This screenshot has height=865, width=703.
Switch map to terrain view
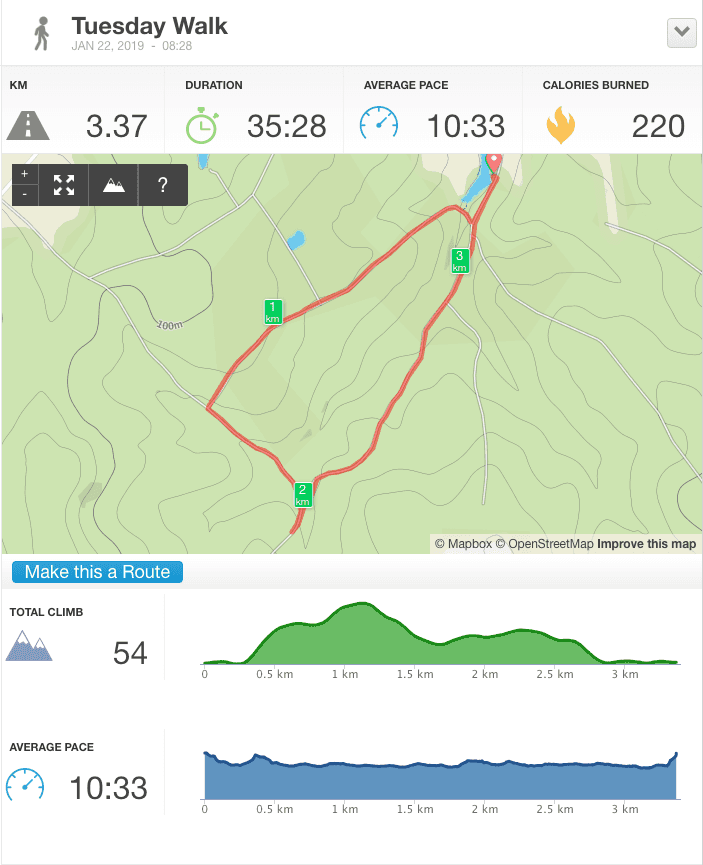[113, 184]
